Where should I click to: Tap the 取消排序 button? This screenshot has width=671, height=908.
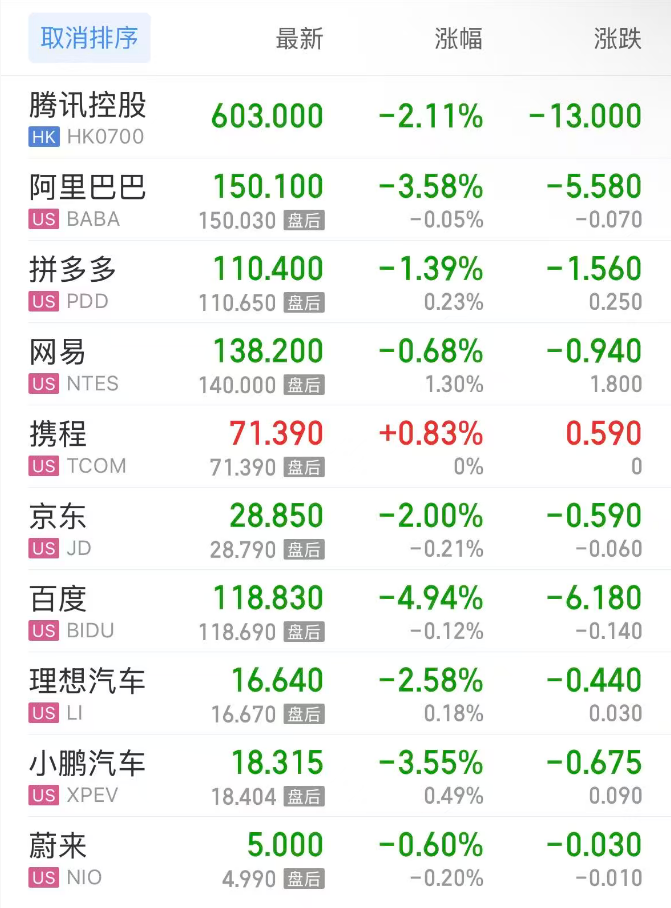89,39
